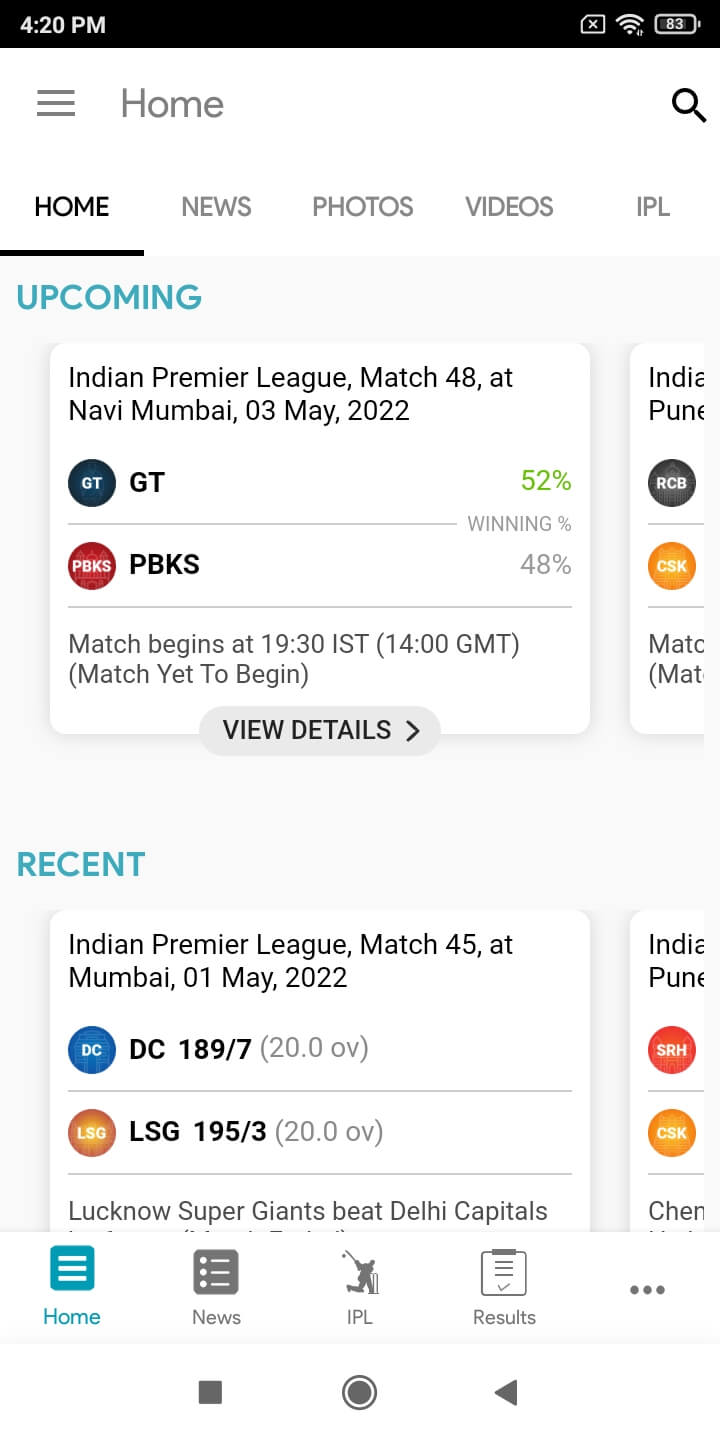Select the HOME top tab
This screenshot has height=1440, width=720.
point(72,207)
